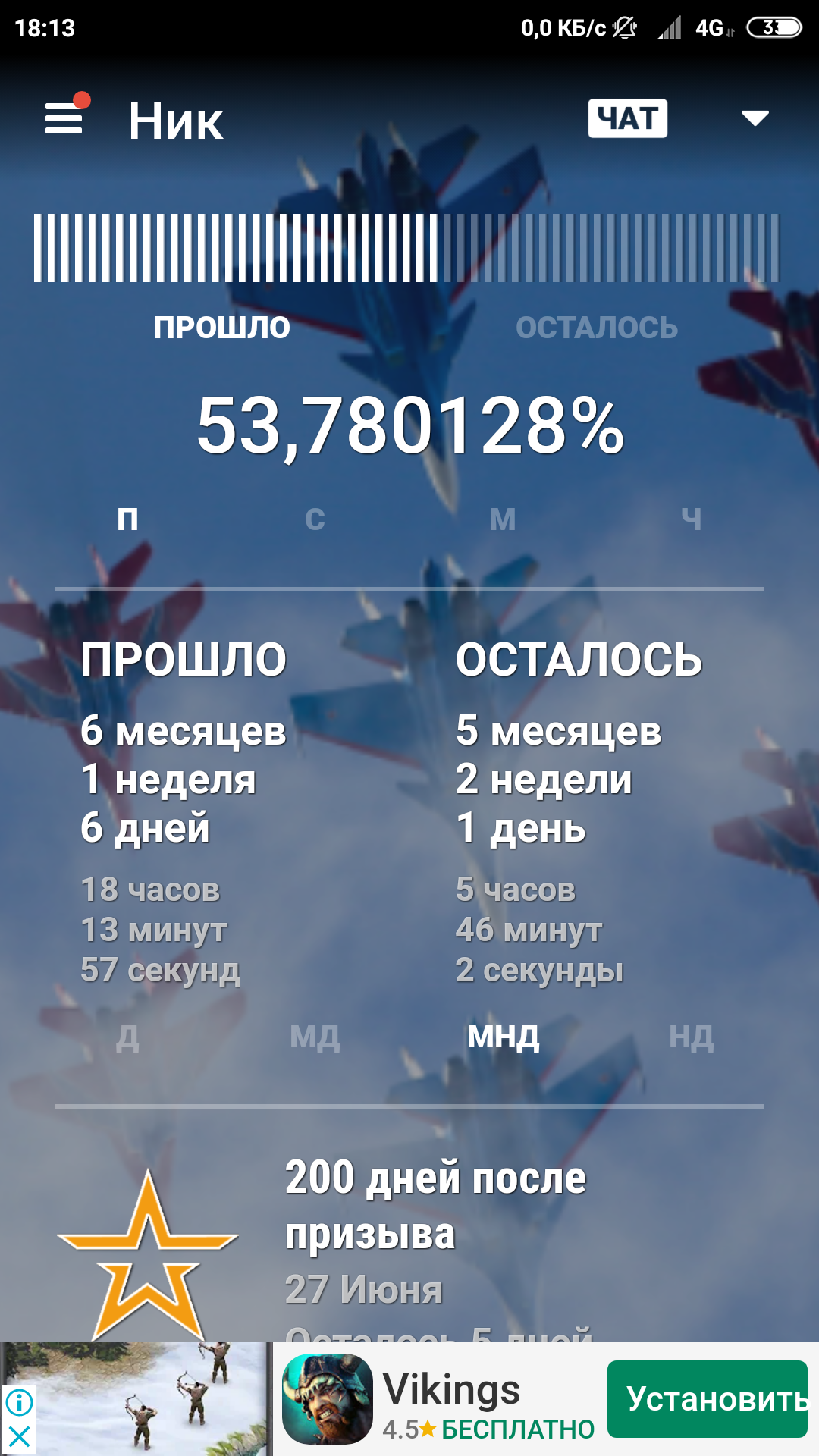Open the 200 дней после призыва event

(x=435, y=1206)
